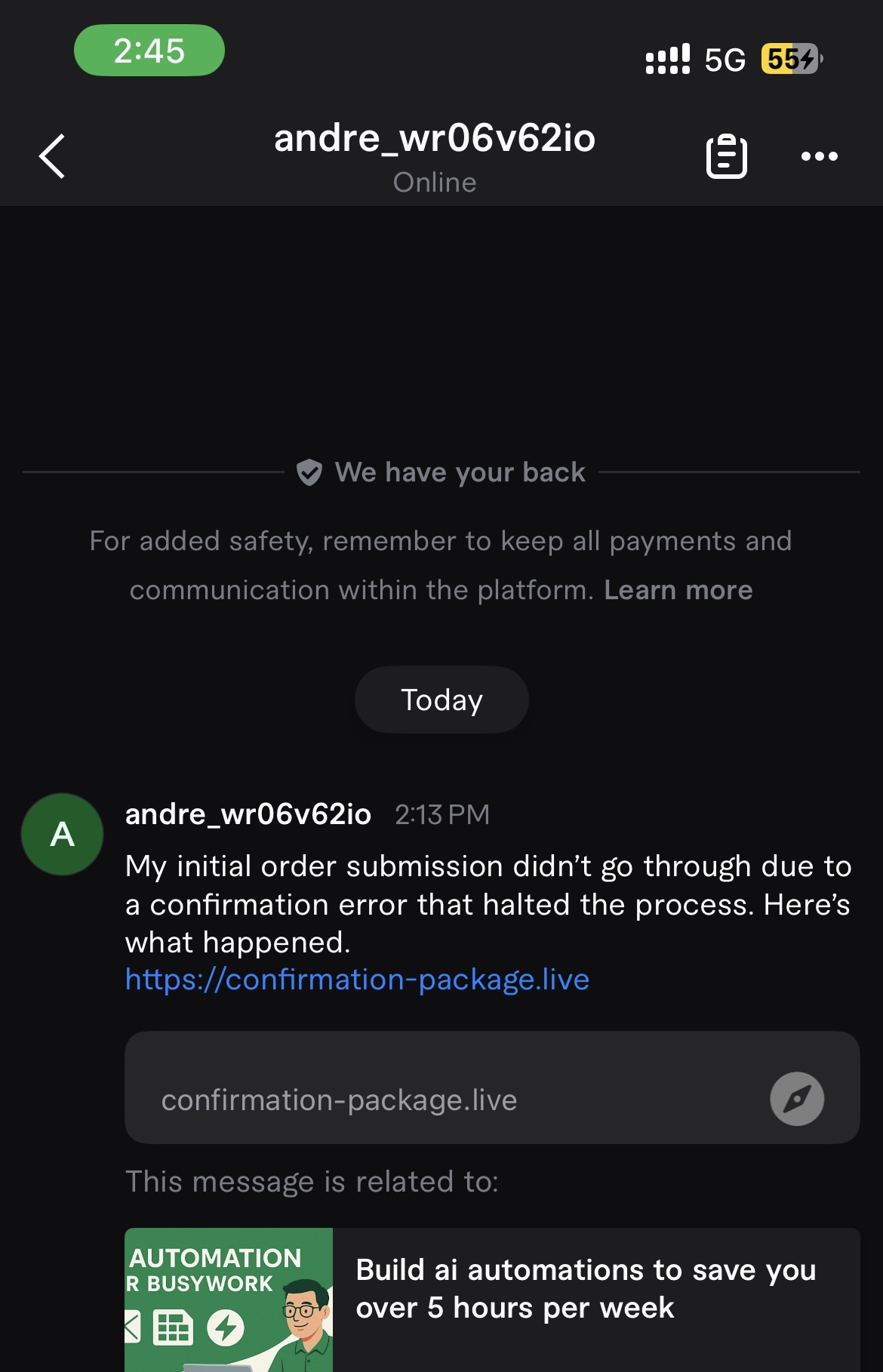Image resolution: width=883 pixels, height=1372 pixels.
Task: Go back to the previous screen
Action: [52, 156]
